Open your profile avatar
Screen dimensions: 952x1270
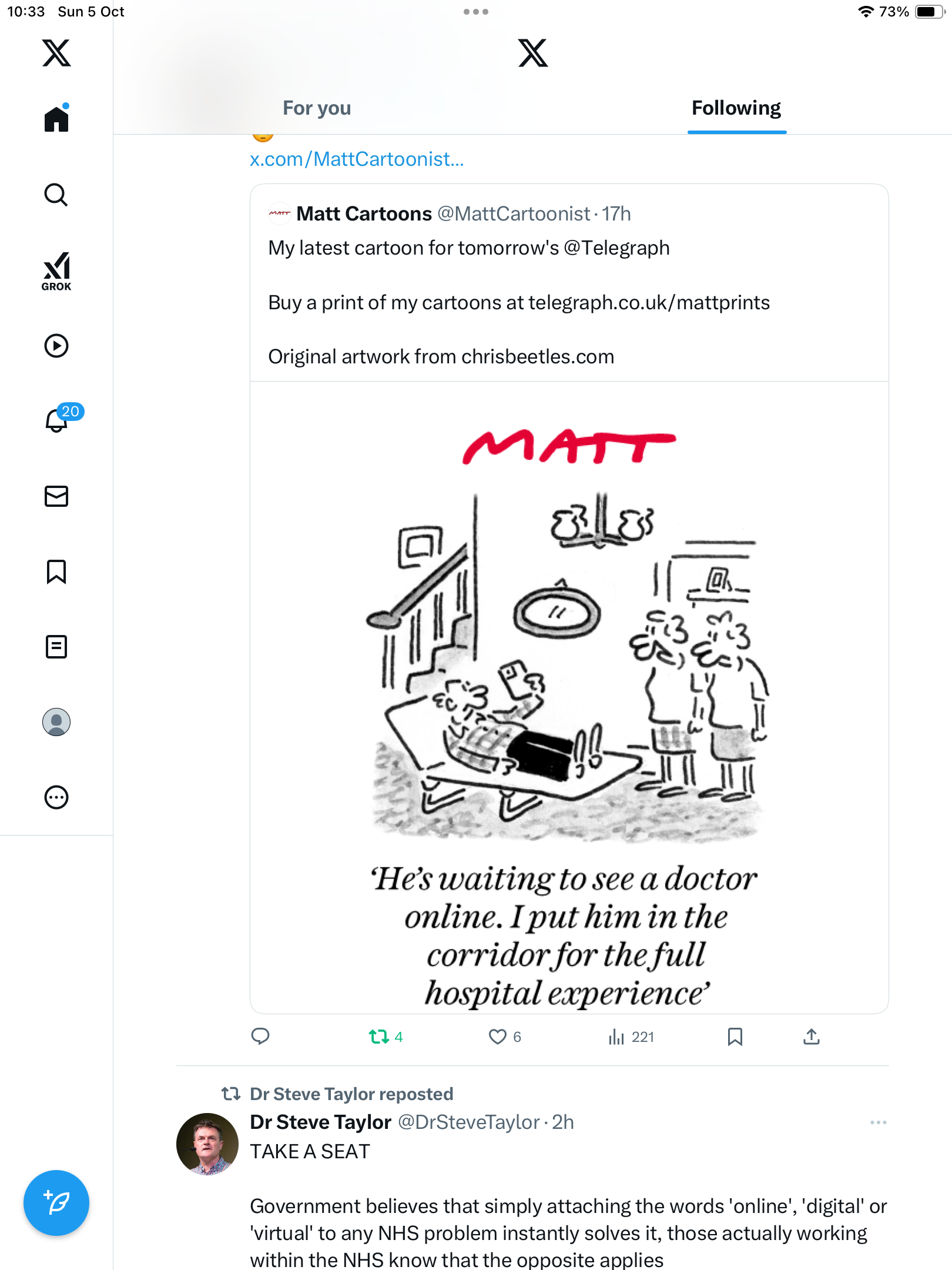coord(56,722)
